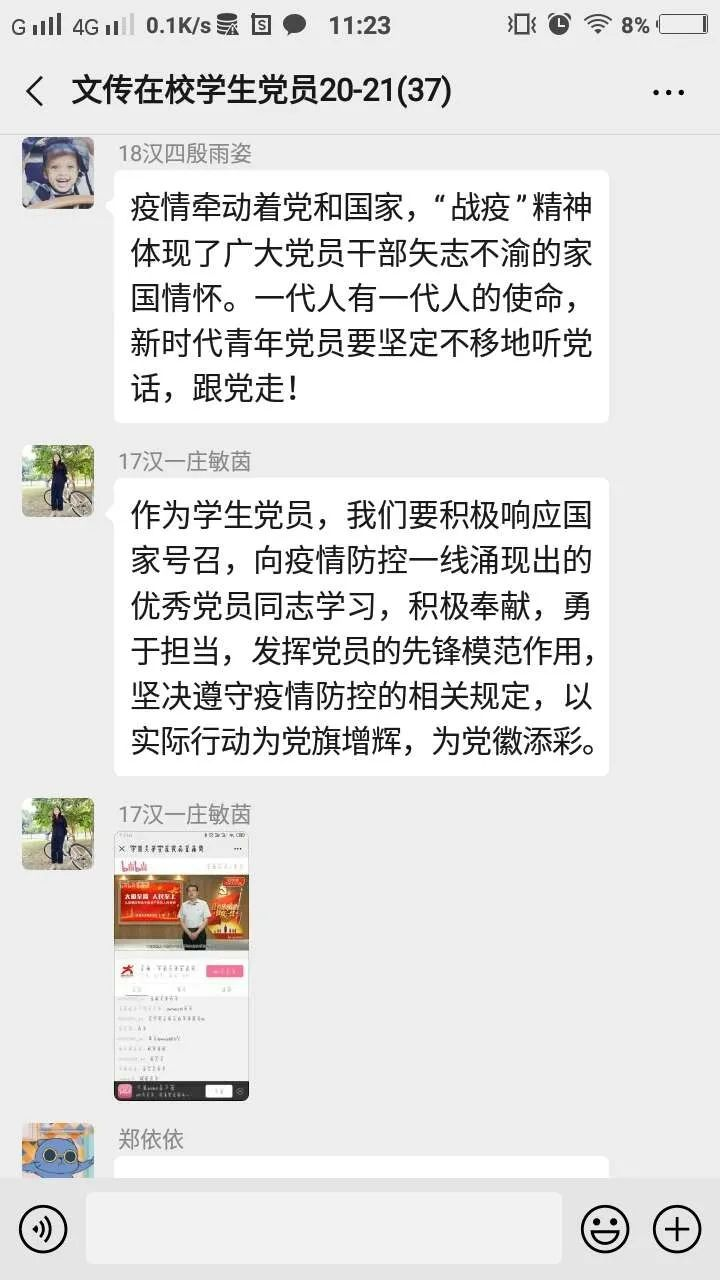
Task: Switch to voice message input
Action: click(x=43, y=1228)
